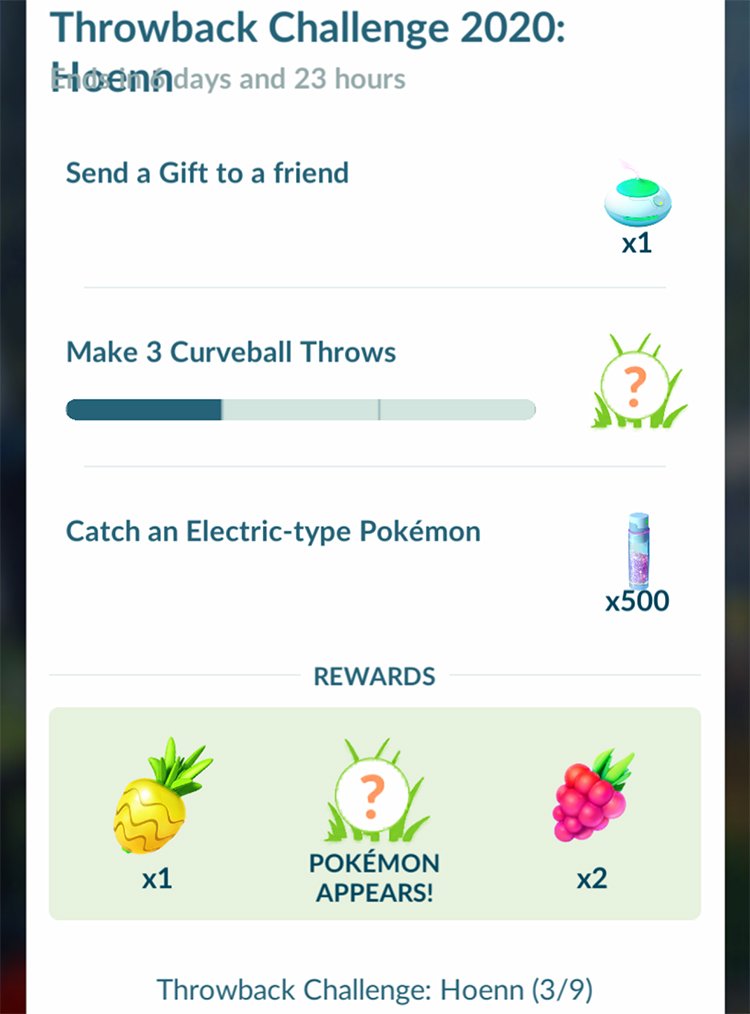Image resolution: width=750 pixels, height=1014 pixels.
Task: Tap the Poffin reward for Send a Gift
Action: click(x=637, y=197)
